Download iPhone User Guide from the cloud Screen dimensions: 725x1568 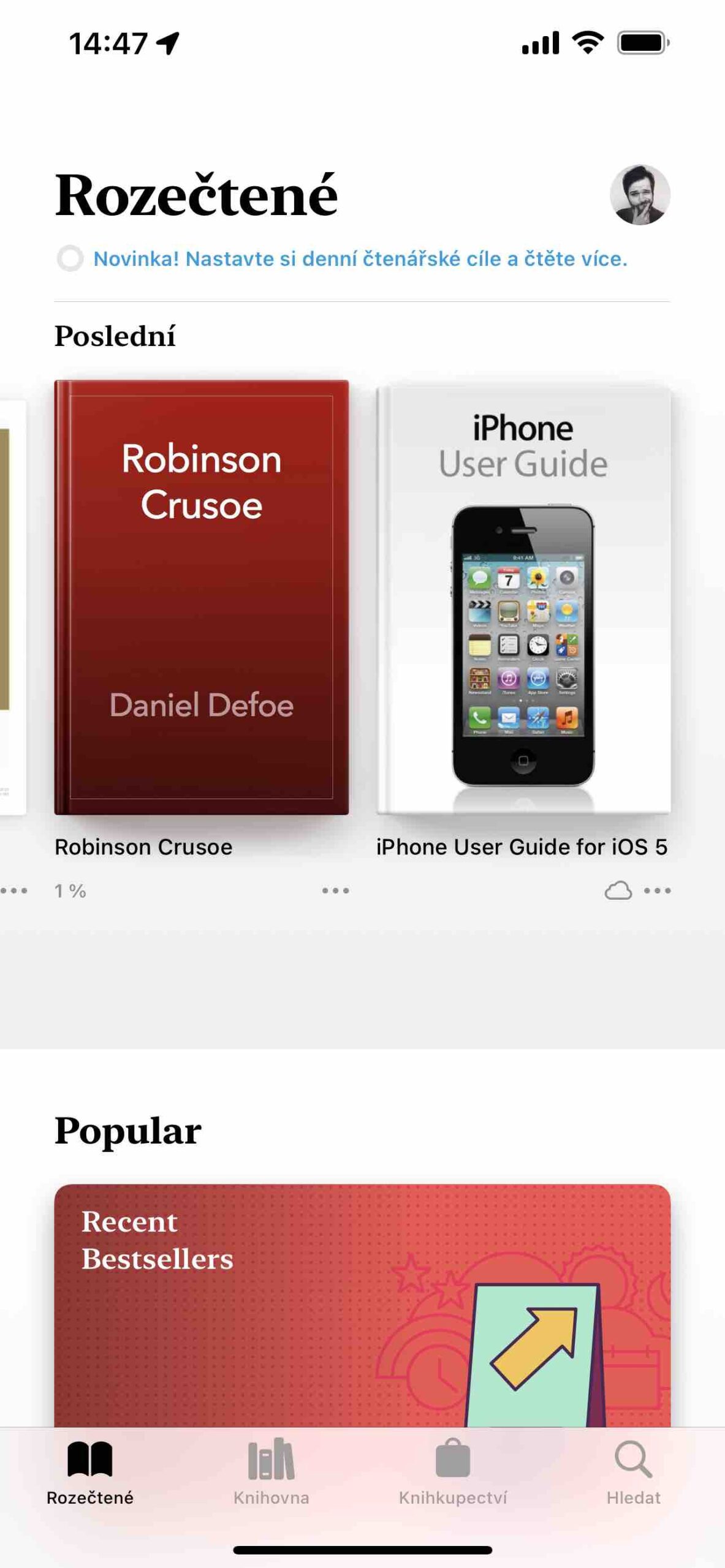click(618, 891)
